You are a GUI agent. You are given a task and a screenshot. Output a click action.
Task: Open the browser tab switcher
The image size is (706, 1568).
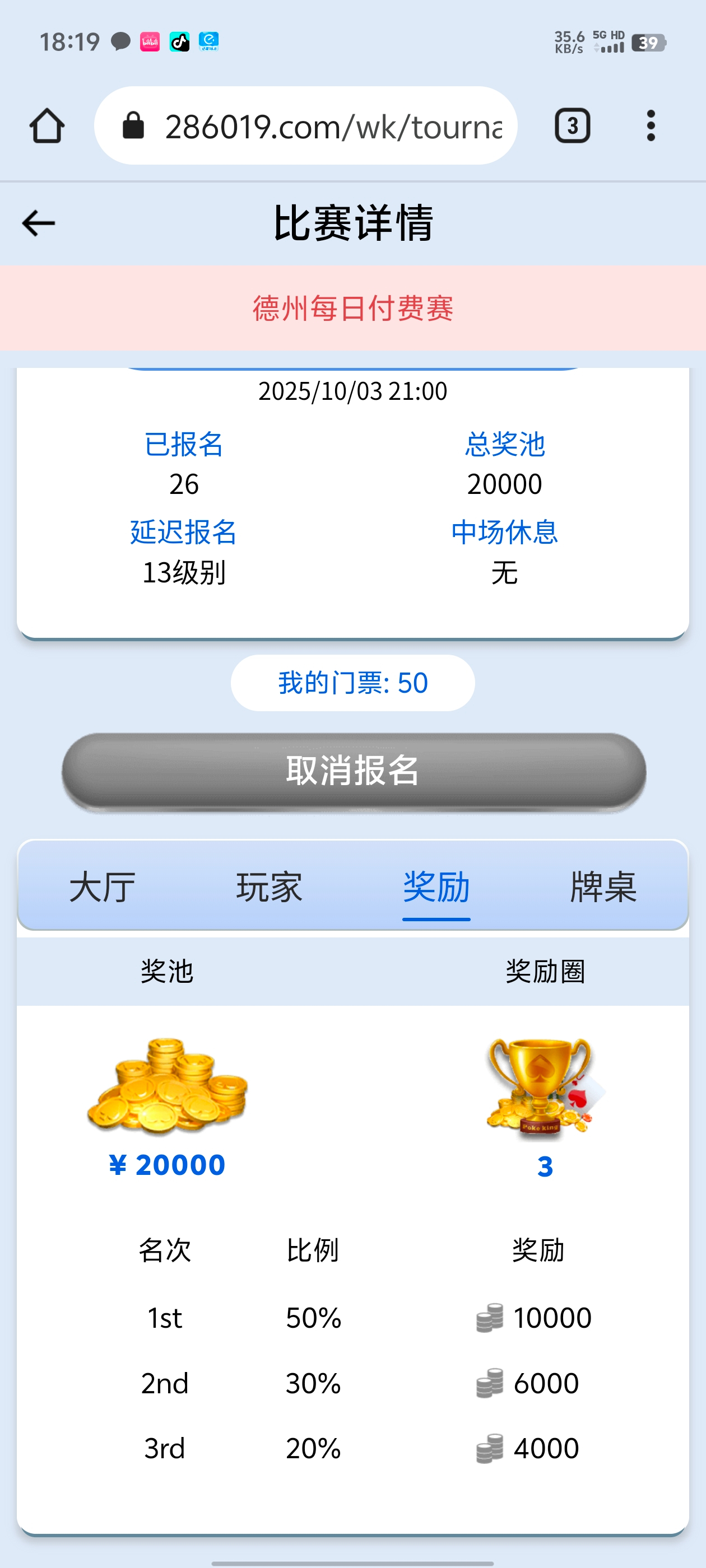[572, 126]
